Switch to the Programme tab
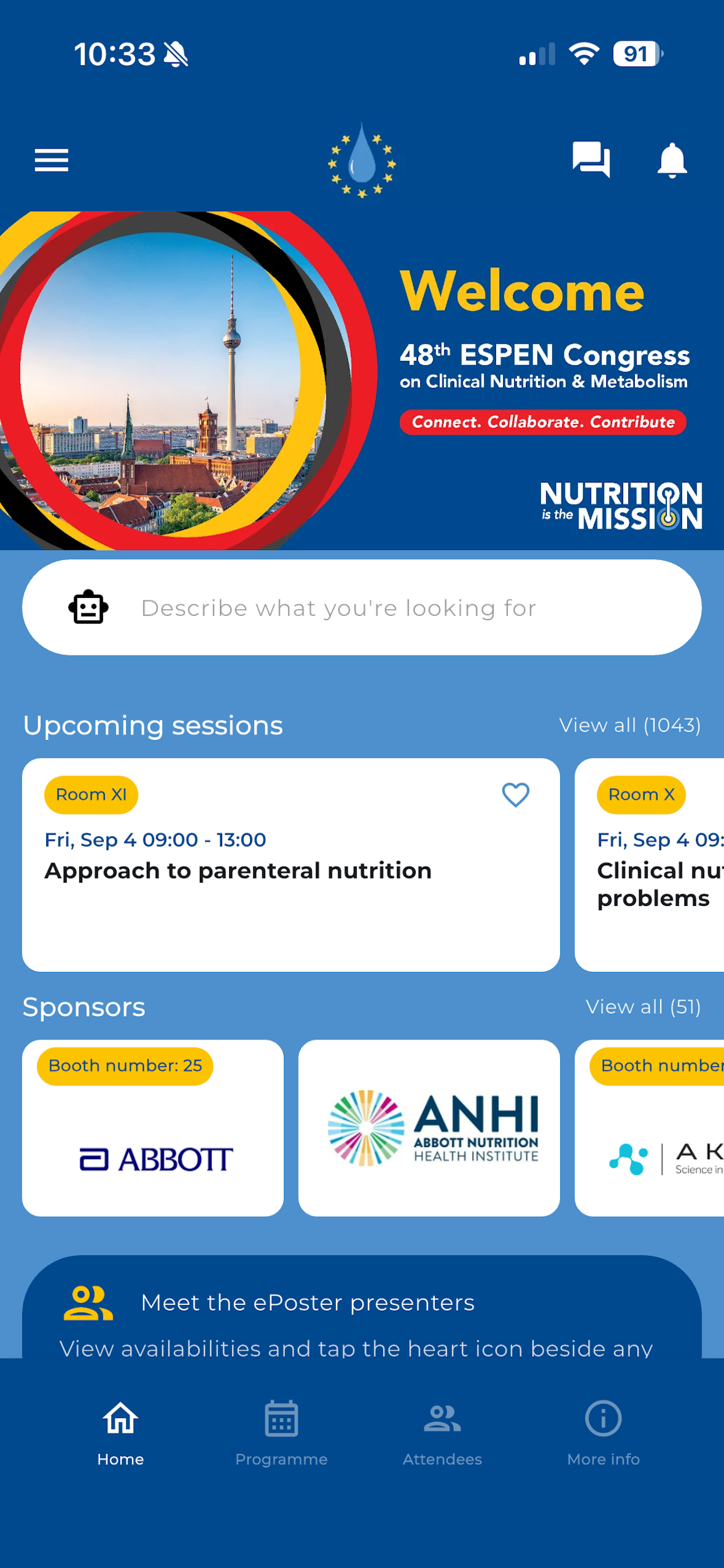 281,1433
